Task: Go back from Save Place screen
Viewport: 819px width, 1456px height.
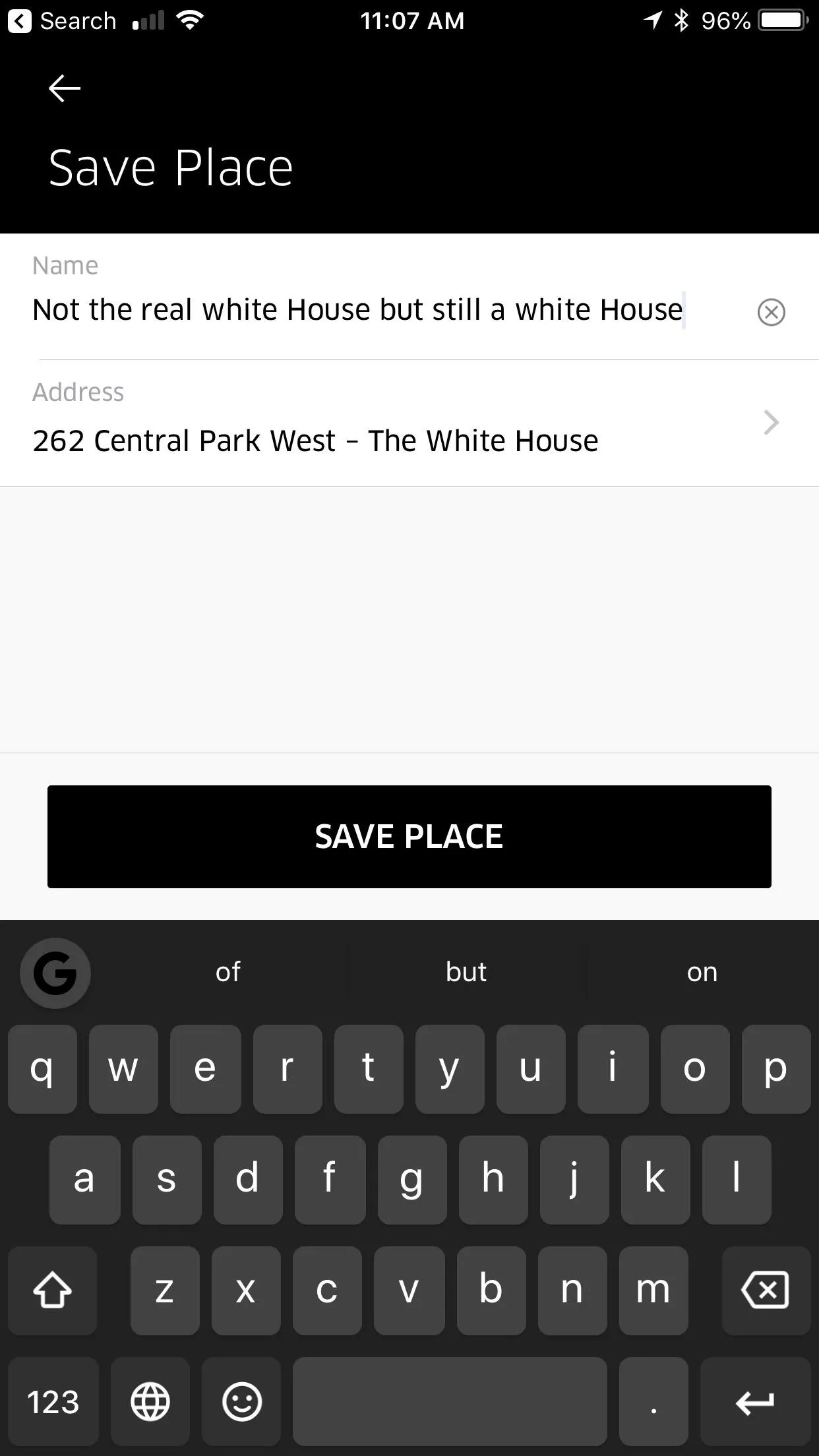Action: 65,88
